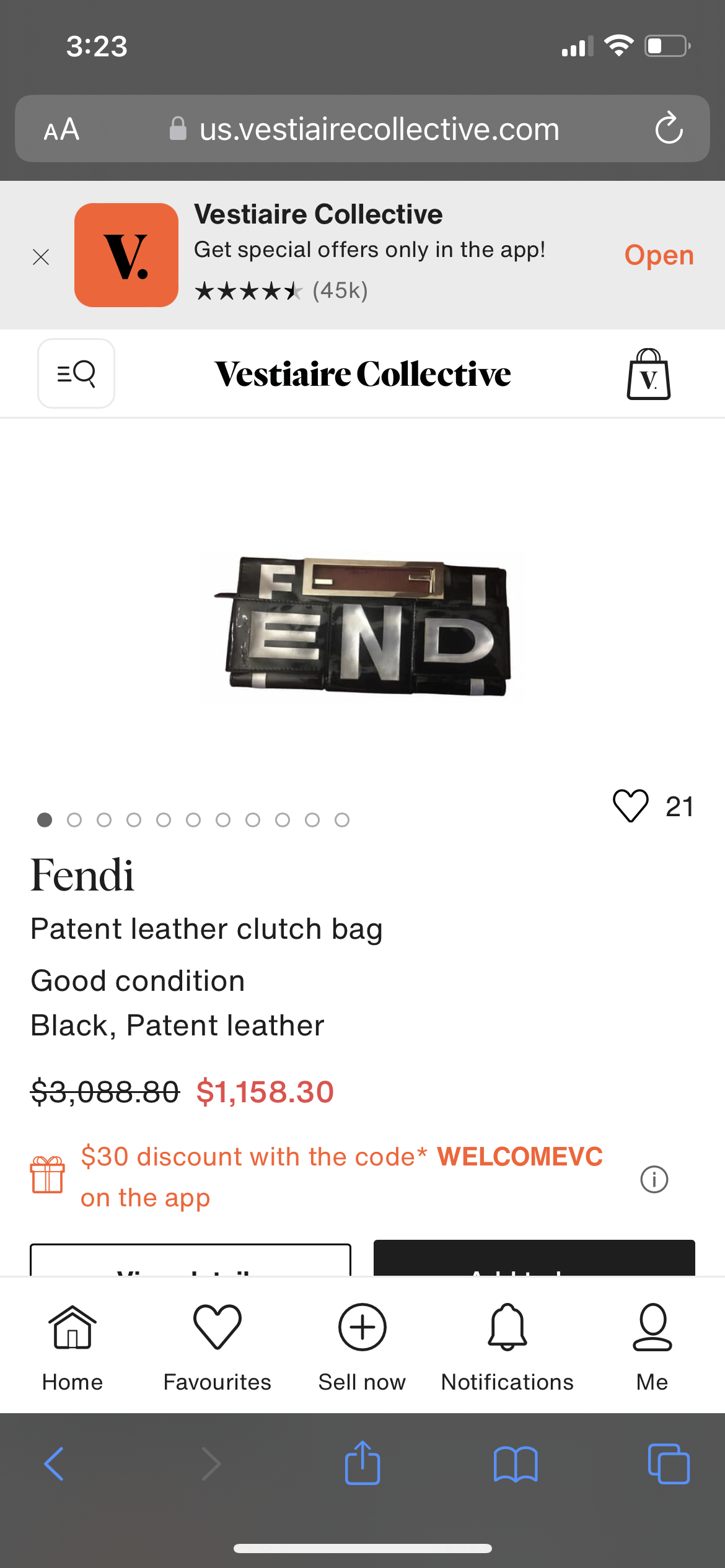Open the menu and search button
Screen dimensions: 725x1568
coord(76,373)
